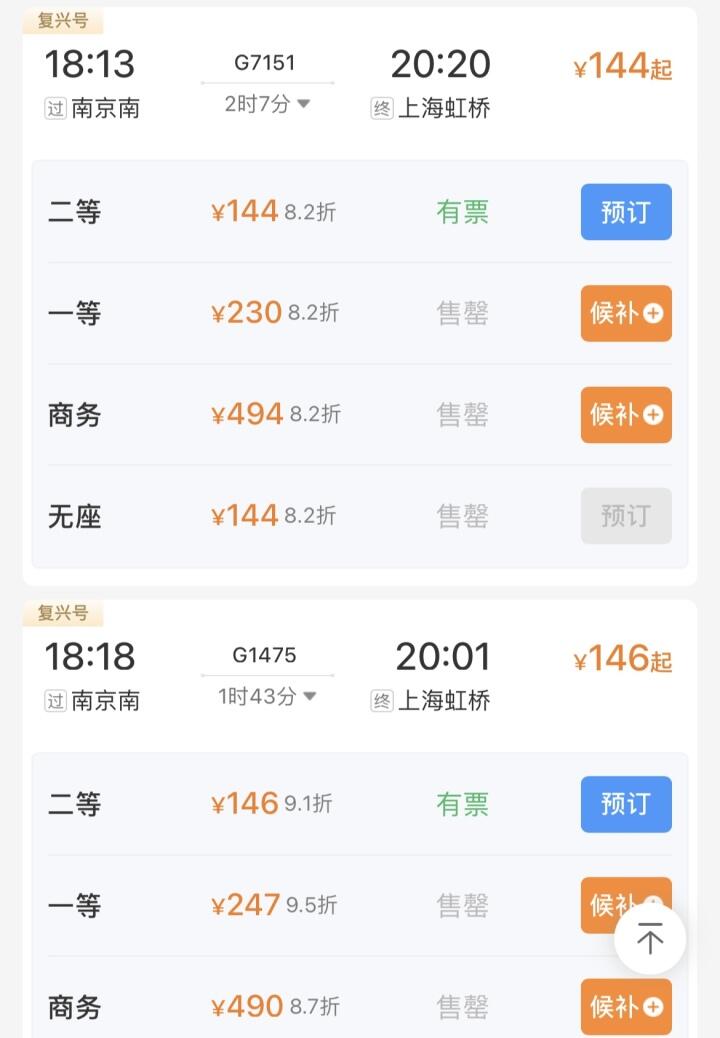Join waitlist for G7151 business class

tap(625, 414)
